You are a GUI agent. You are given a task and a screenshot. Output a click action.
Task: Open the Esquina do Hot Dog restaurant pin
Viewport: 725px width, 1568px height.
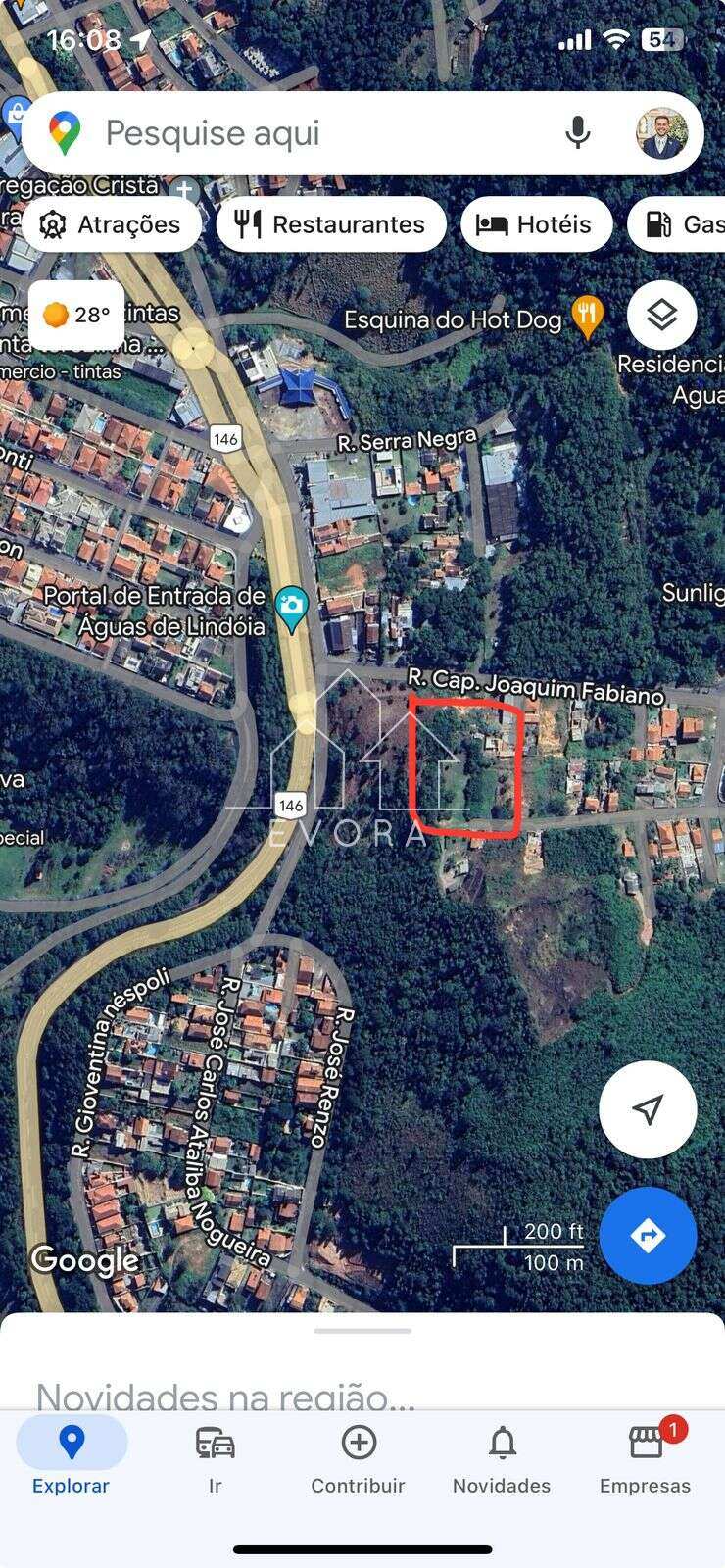pos(587,316)
